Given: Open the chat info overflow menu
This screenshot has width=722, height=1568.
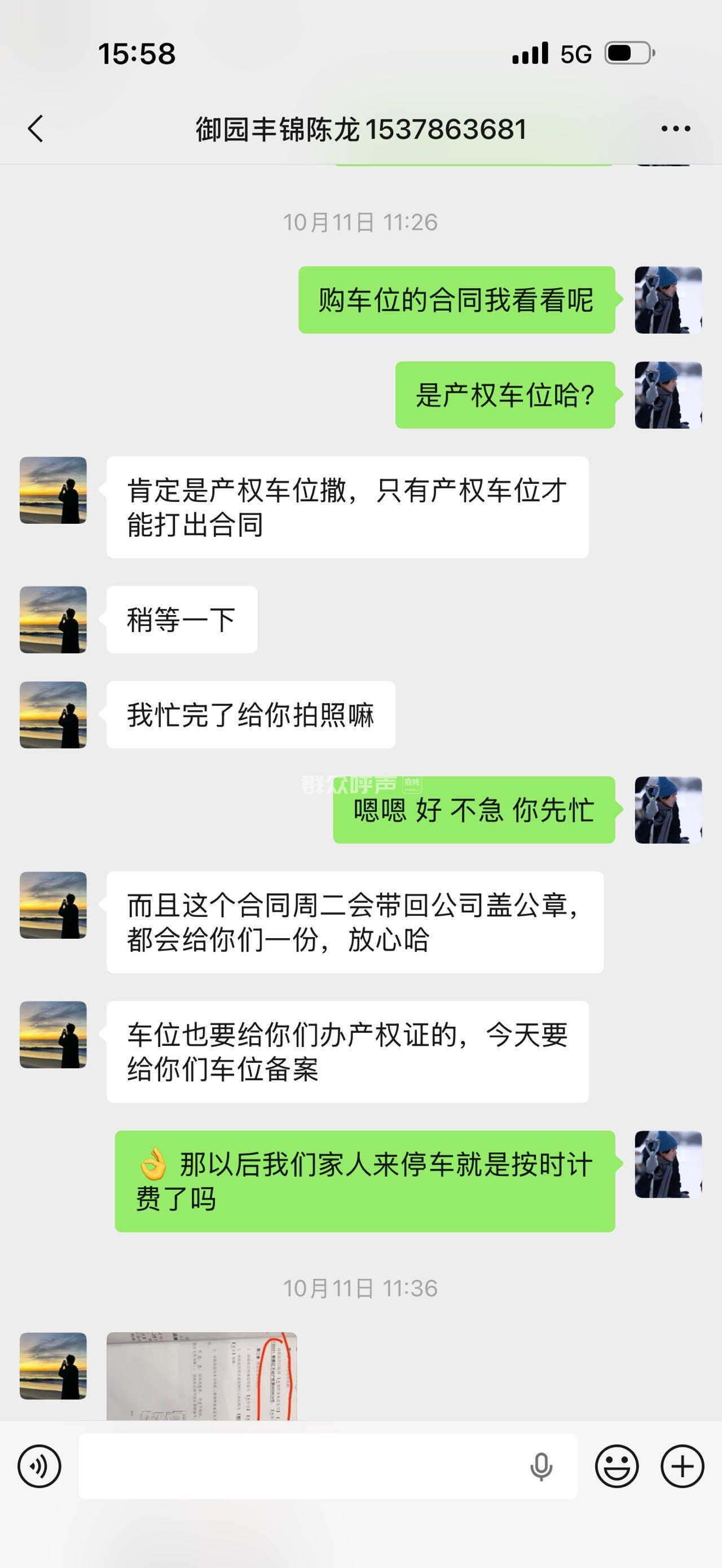Looking at the screenshot, I should (x=675, y=129).
